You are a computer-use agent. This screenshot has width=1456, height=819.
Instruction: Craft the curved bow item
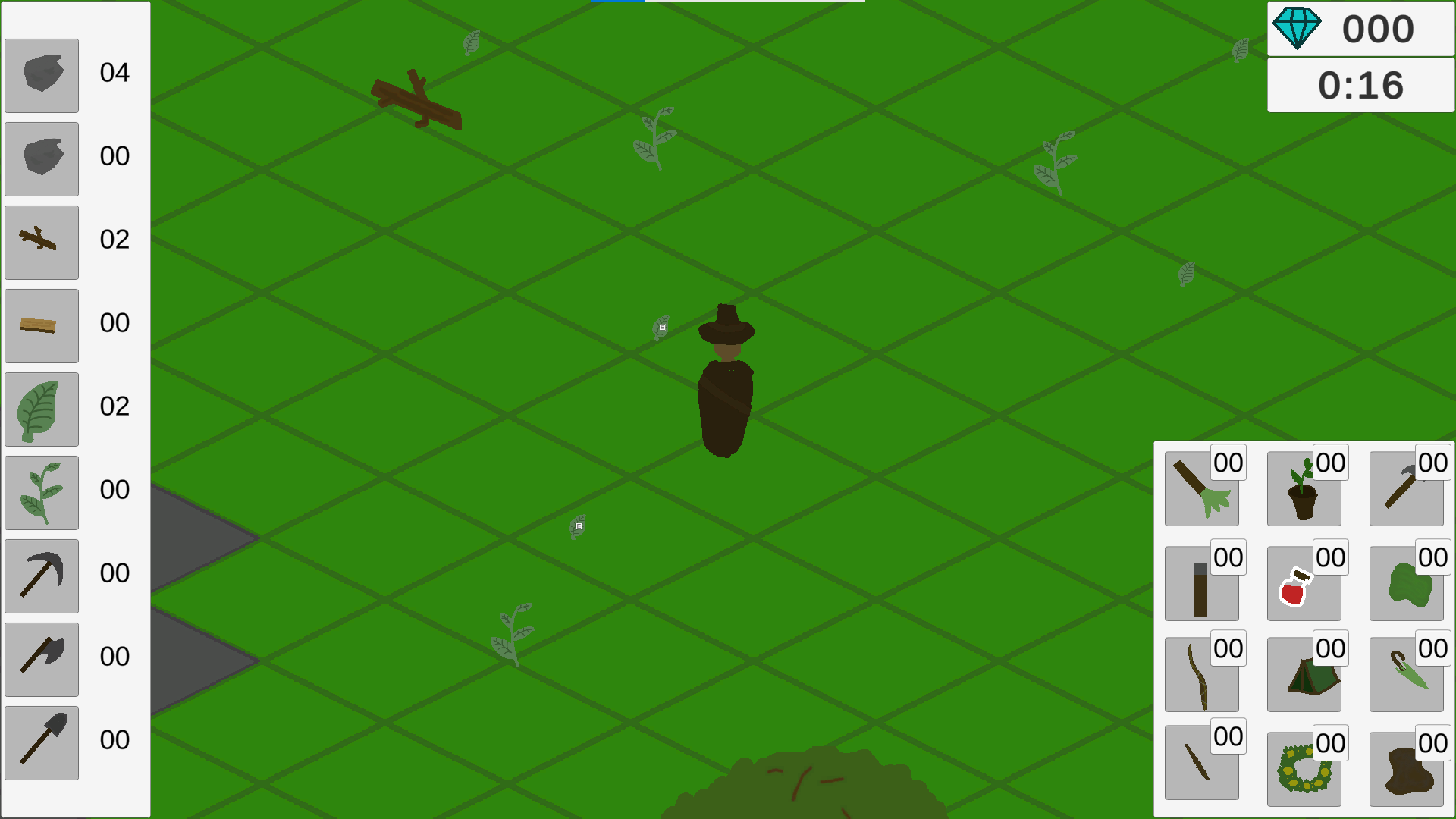pyautogui.click(x=1201, y=676)
